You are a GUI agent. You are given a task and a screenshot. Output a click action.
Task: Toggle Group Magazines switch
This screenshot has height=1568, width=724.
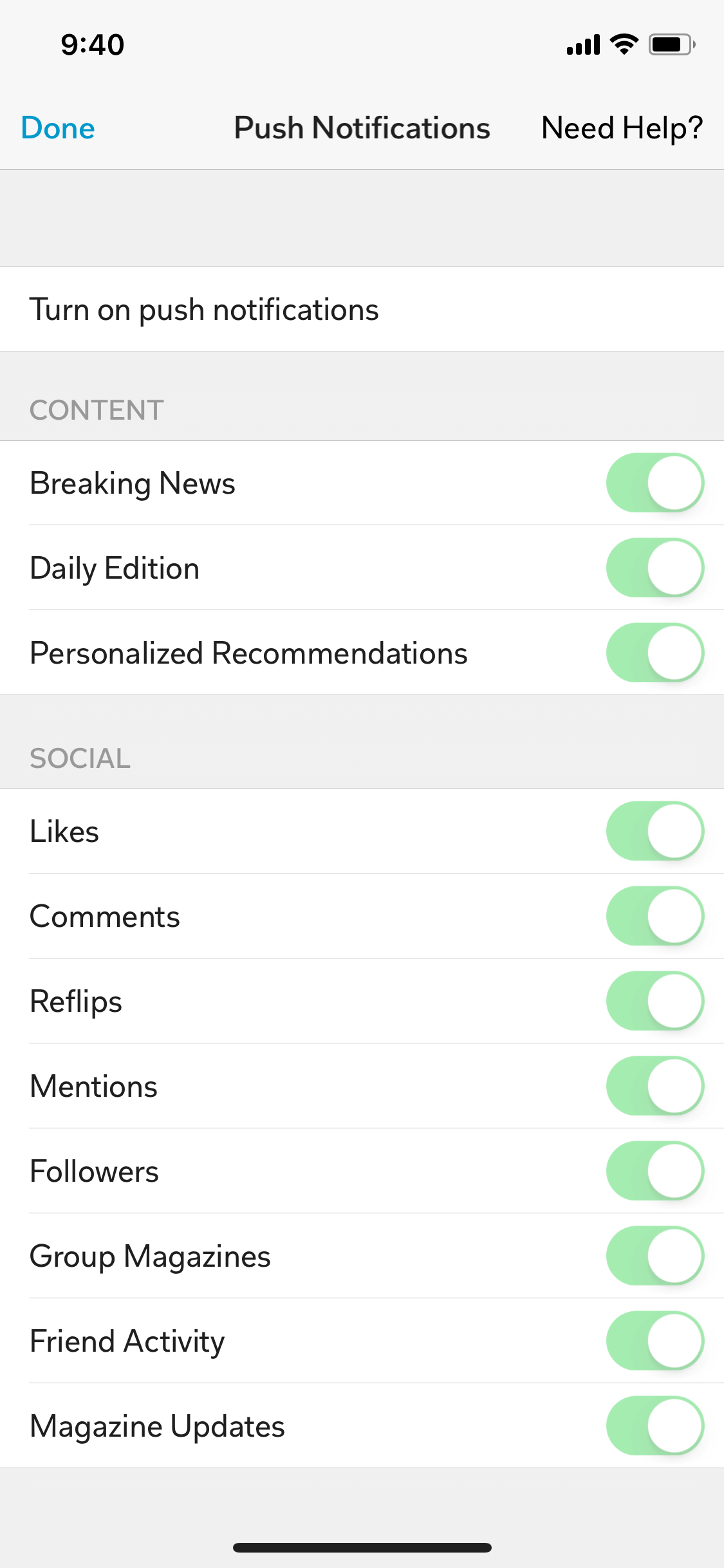pyautogui.click(x=655, y=1256)
